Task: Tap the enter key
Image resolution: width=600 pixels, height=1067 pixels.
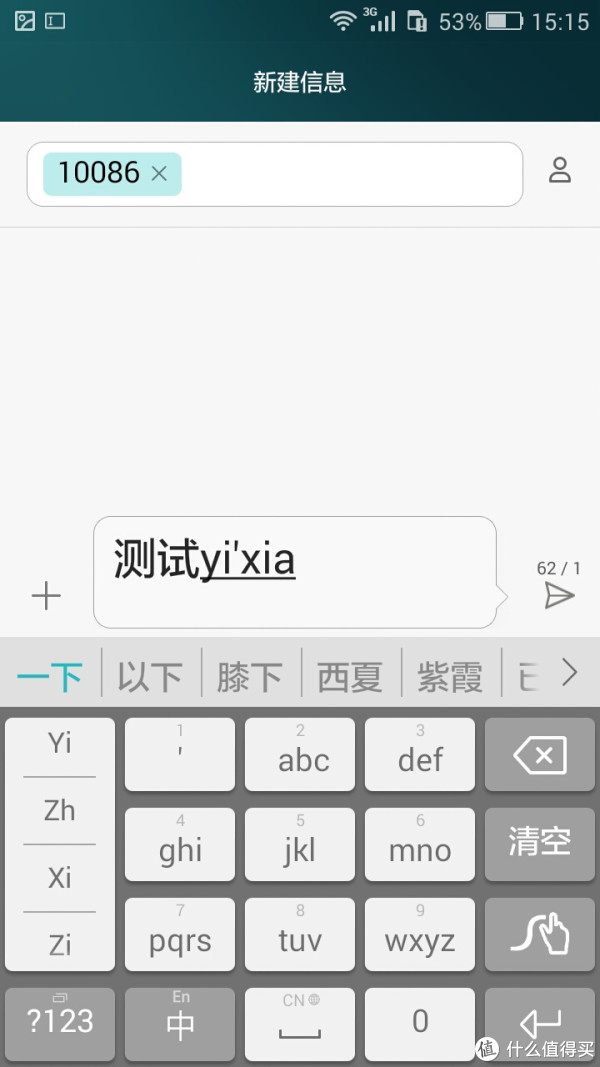Action: click(539, 1024)
